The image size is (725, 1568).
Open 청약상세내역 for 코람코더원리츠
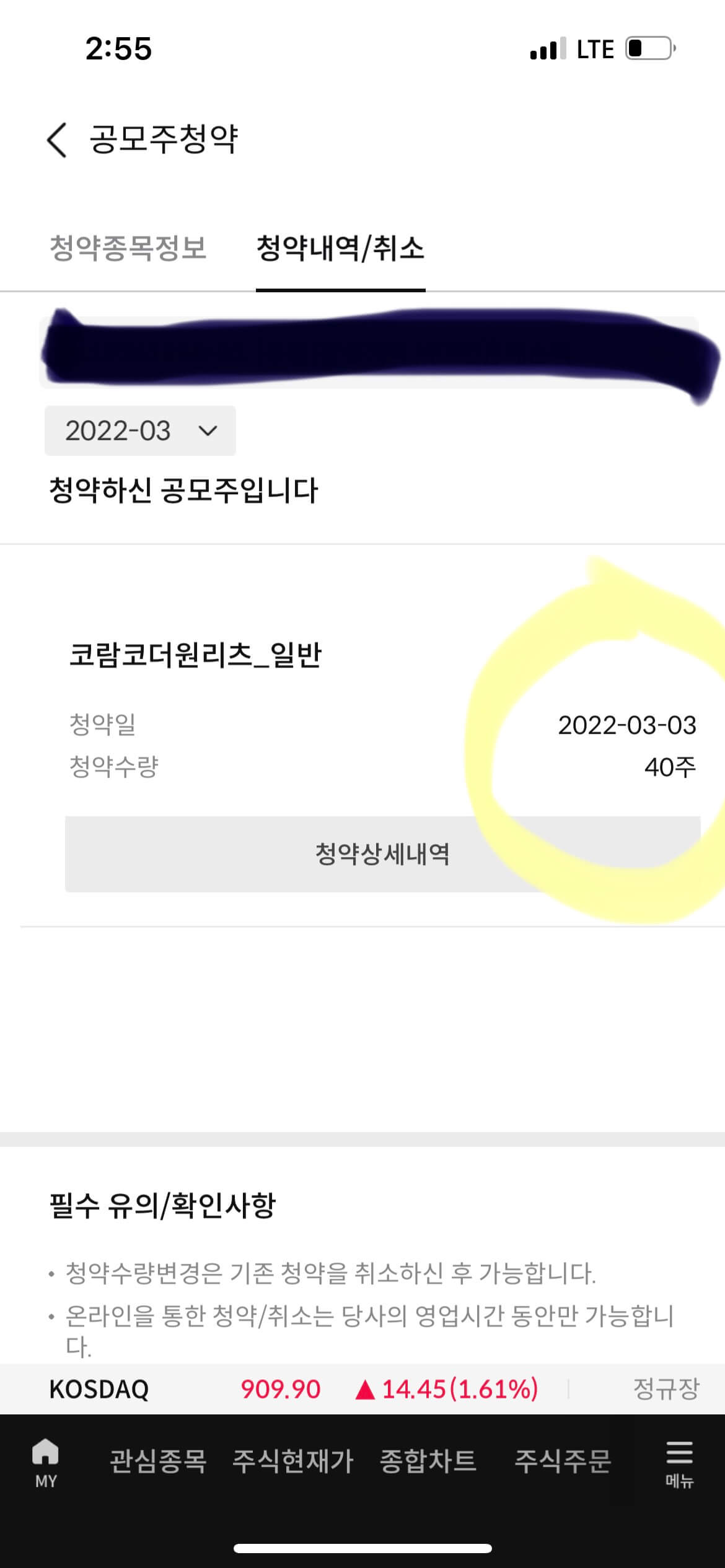click(x=382, y=854)
